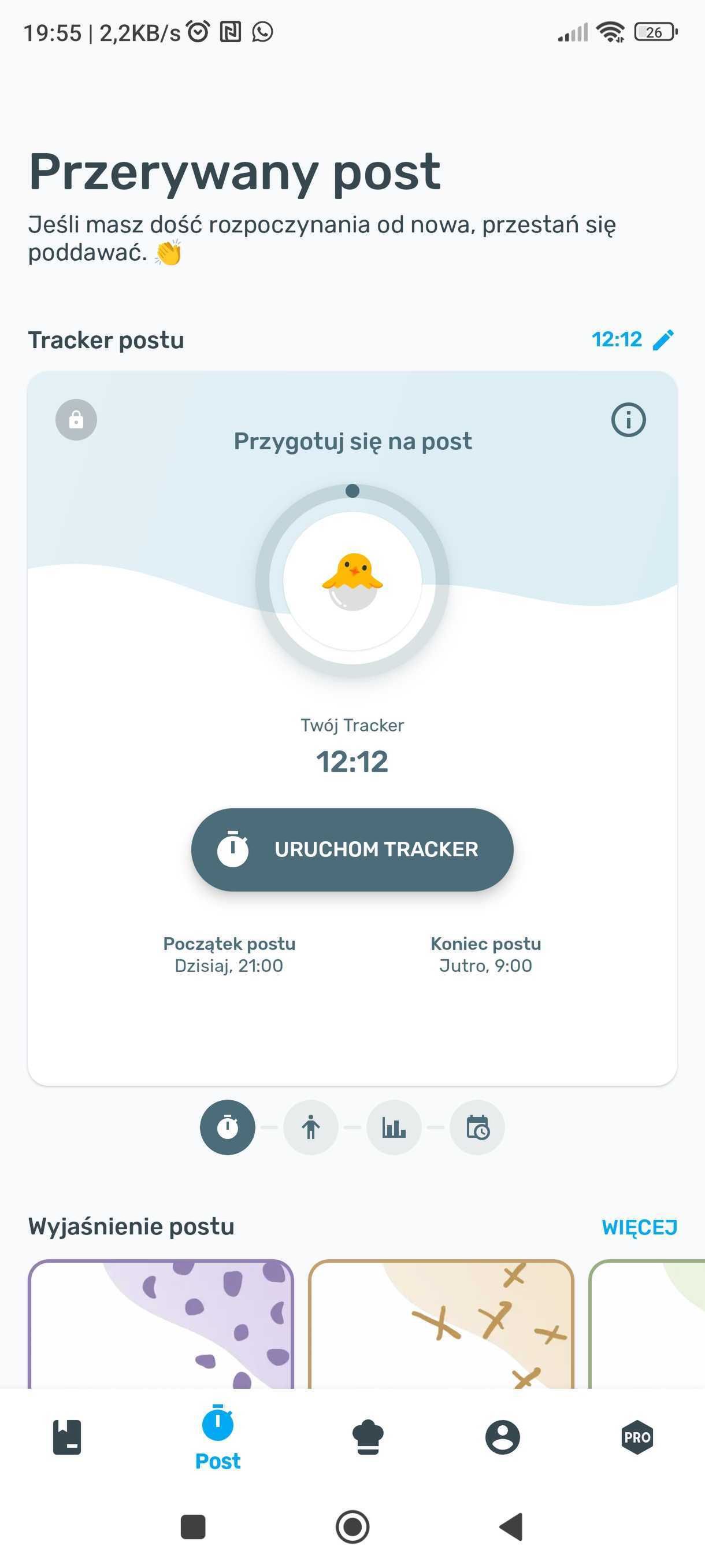
Task: Switch to the Post tab
Action: point(218,1437)
